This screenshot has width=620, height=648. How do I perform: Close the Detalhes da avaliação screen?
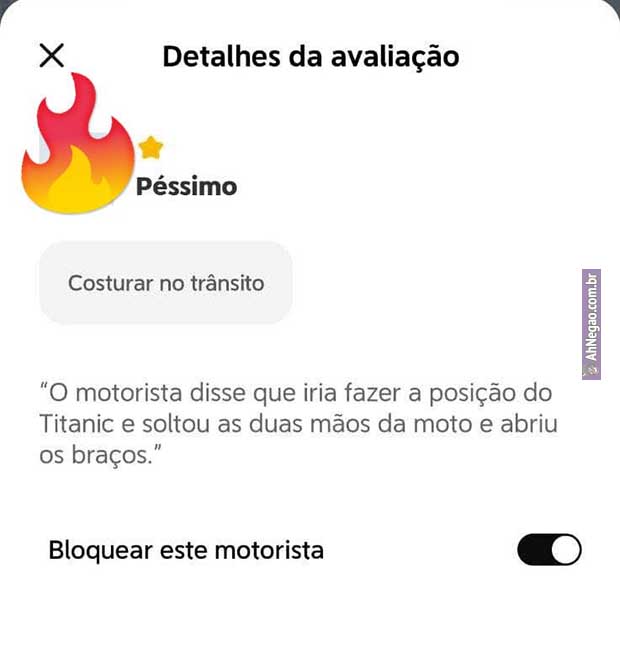(x=51, y=56)
